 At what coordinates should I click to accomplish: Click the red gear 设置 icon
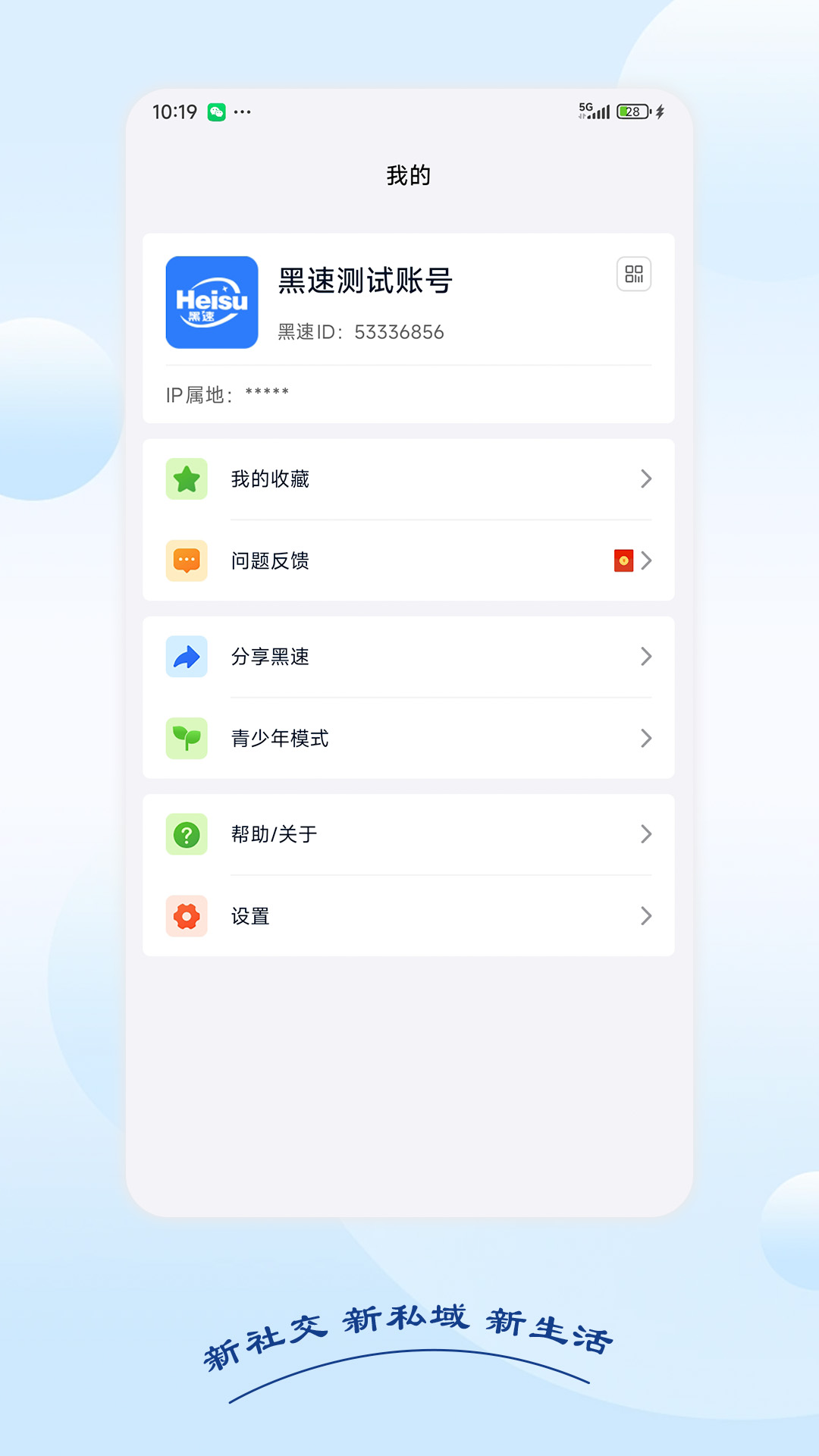[x=186, y=916]
